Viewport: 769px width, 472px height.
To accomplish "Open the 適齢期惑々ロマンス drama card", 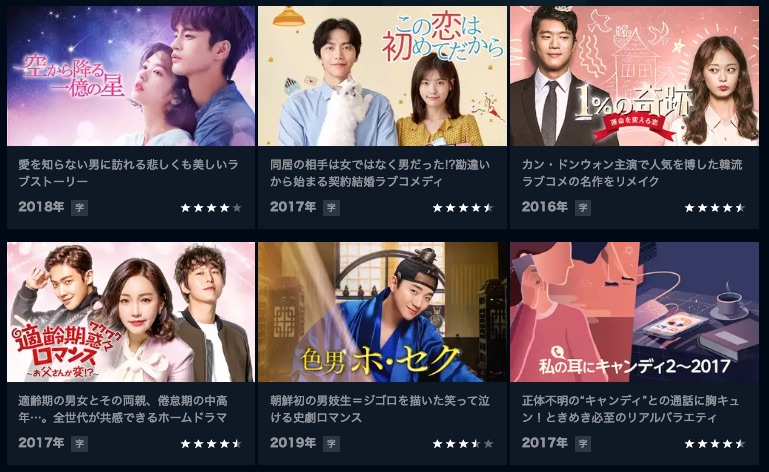I will (x=130, y=311).
